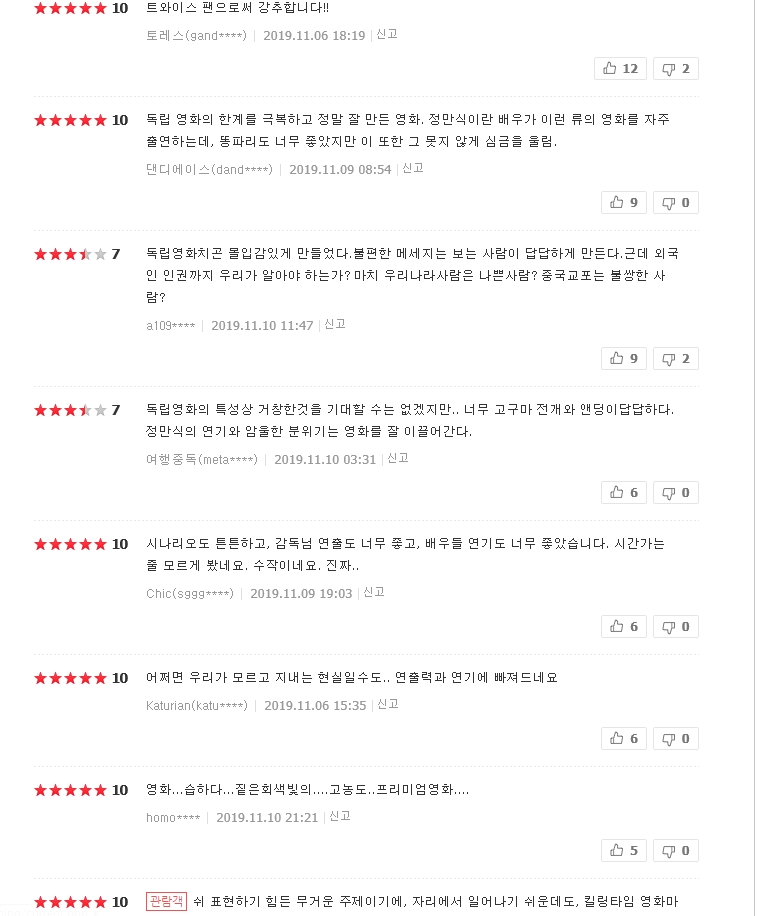
Task: Report 토레스's review via 신고
Action: pyautogui.click(x=387, y=34)
